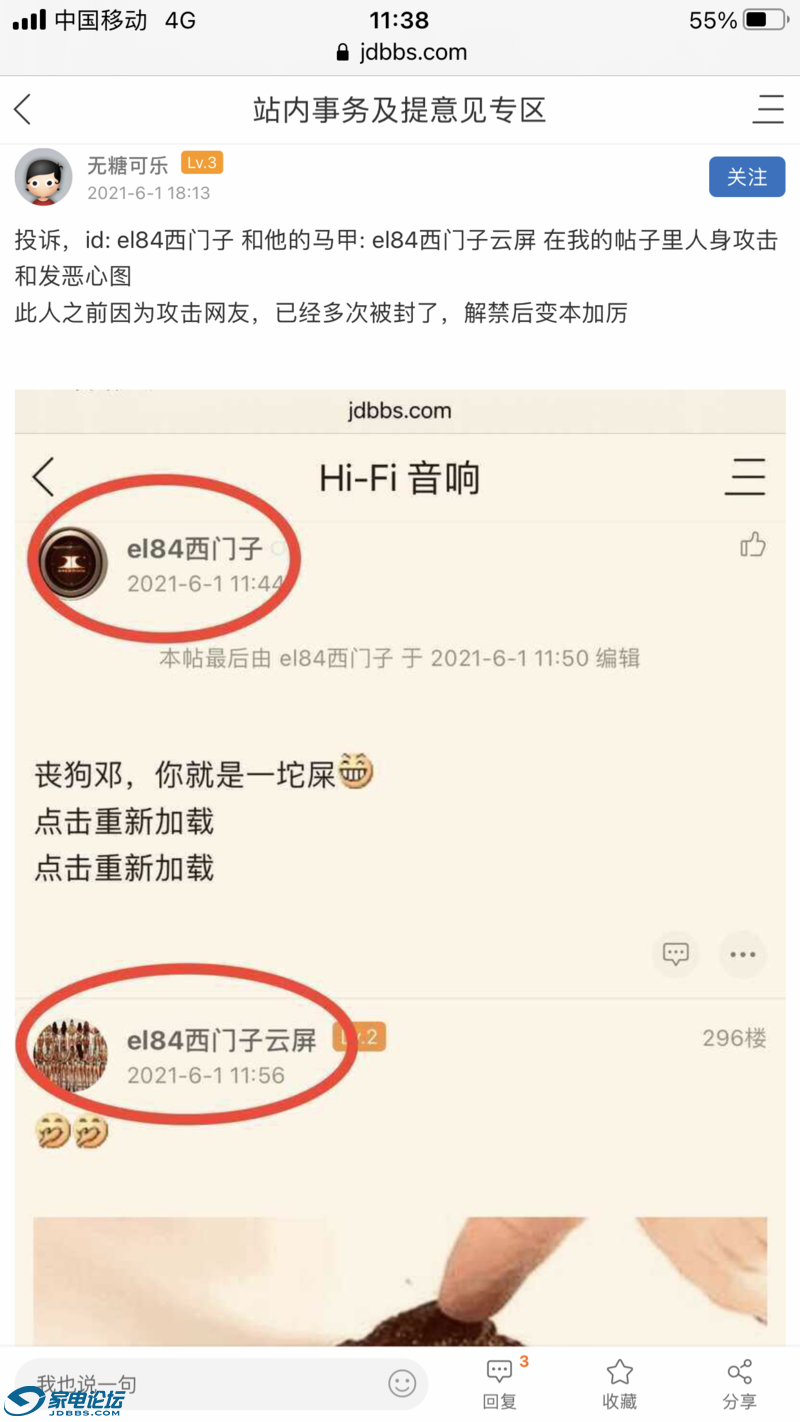Tap the 我也说一句 comment field

tap(200, 1384)
